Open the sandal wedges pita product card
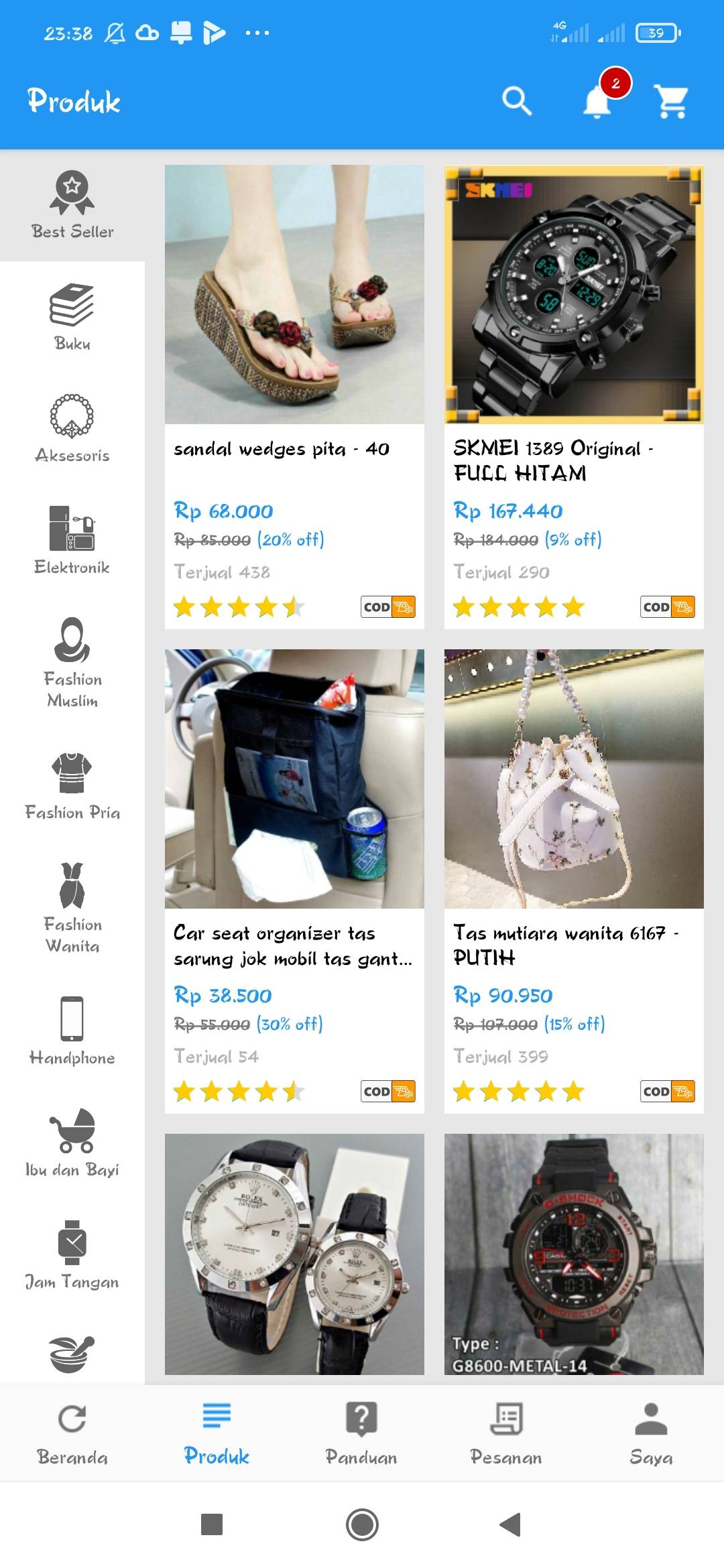 [x=294, y=397]
